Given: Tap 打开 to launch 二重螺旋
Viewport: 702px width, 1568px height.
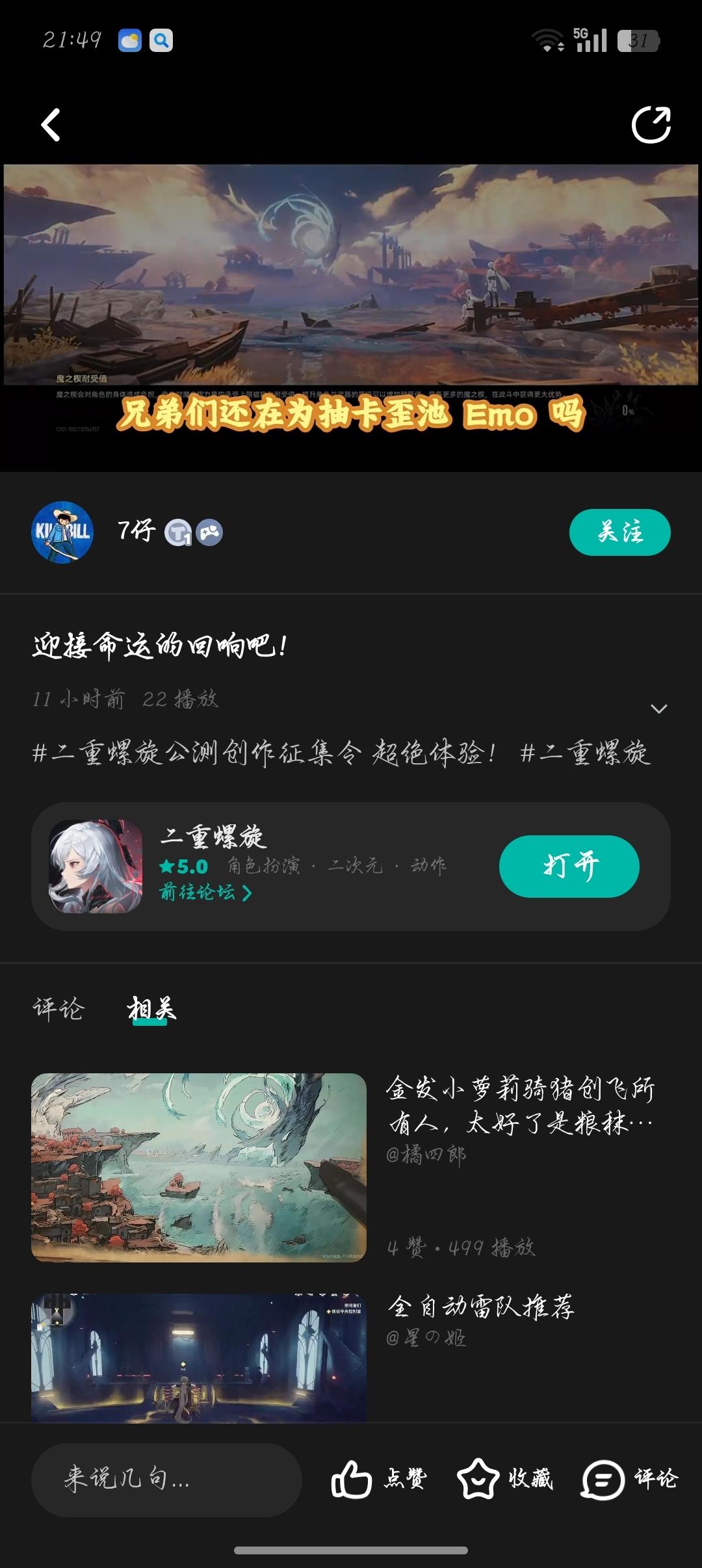Looking at the screenshot, I should (x=569, y=866).
